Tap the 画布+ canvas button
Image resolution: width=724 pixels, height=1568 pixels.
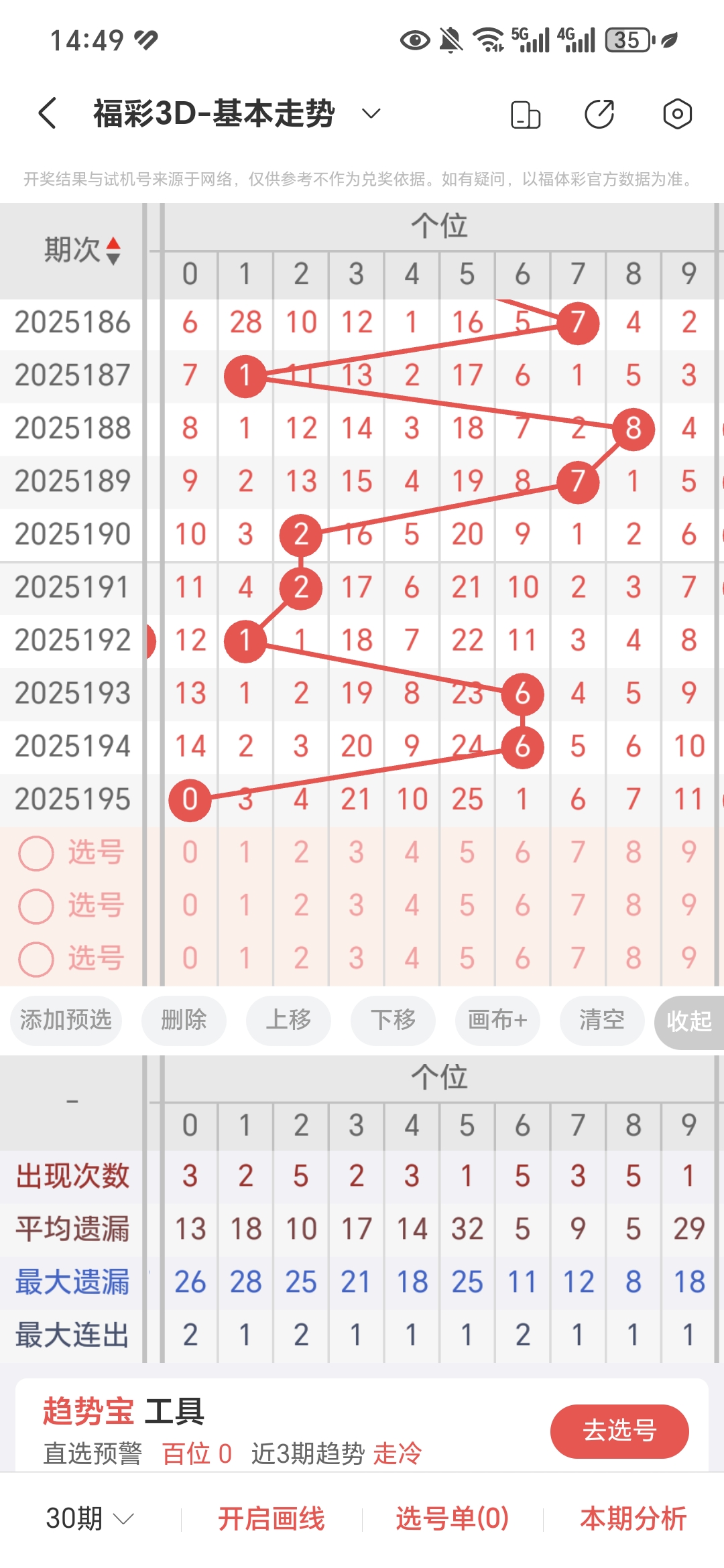click(497, 1021)
